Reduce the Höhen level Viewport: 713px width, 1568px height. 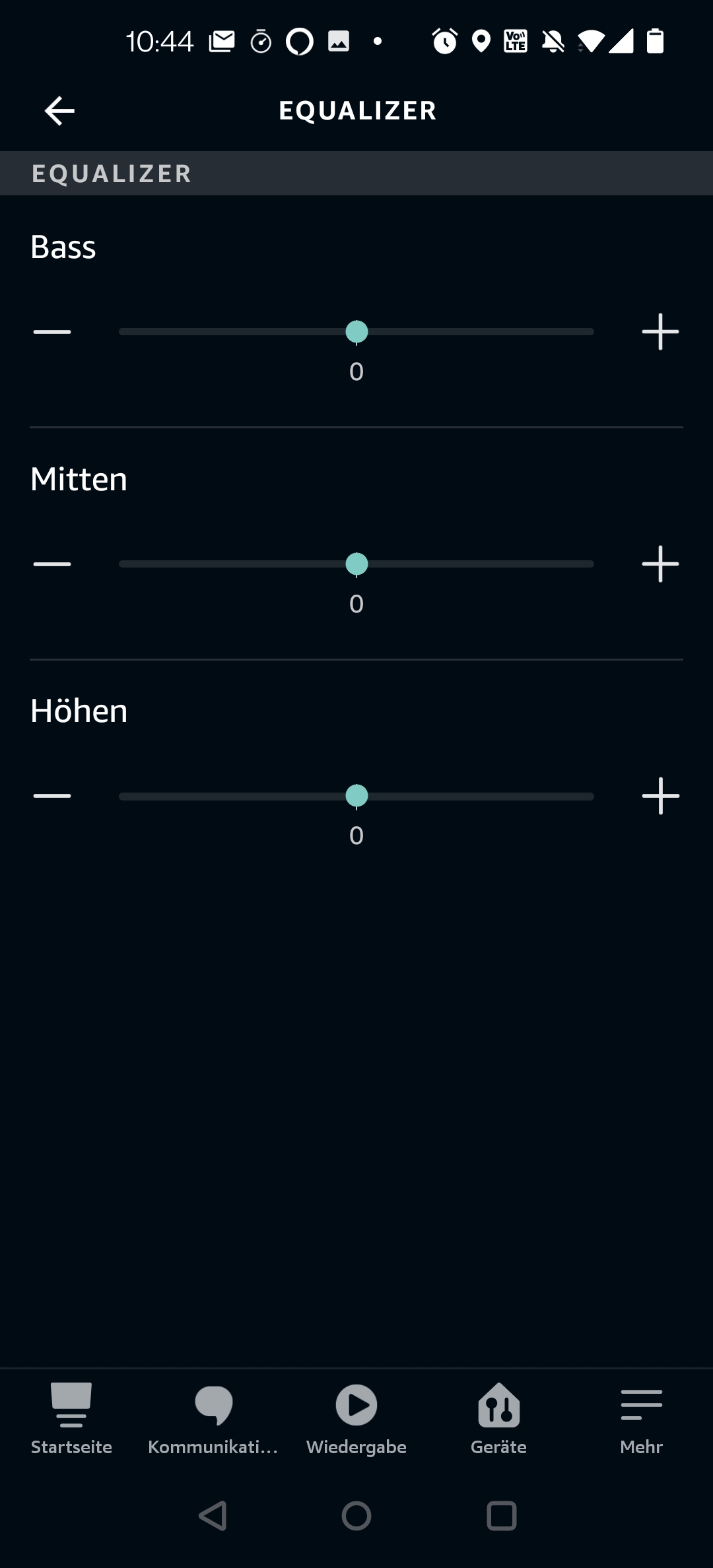point(52,796)
